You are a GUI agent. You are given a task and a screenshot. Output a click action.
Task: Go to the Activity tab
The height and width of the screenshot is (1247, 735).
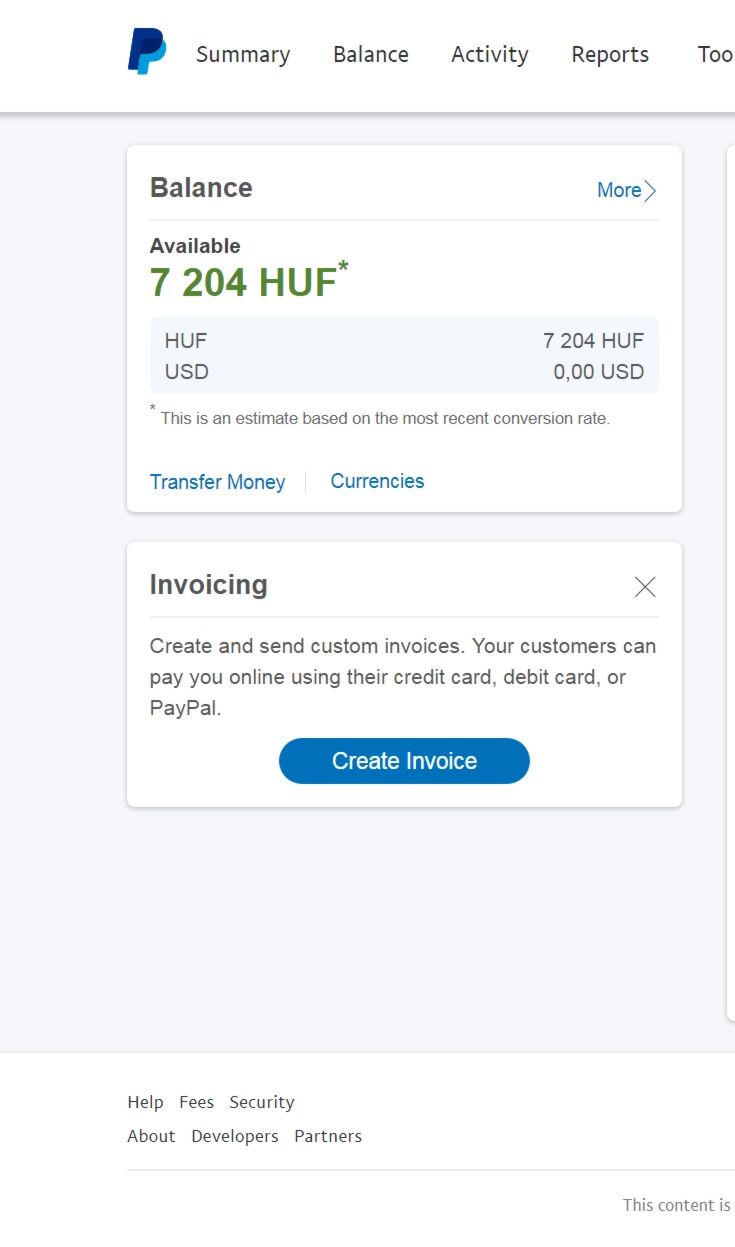pos(490,55)
